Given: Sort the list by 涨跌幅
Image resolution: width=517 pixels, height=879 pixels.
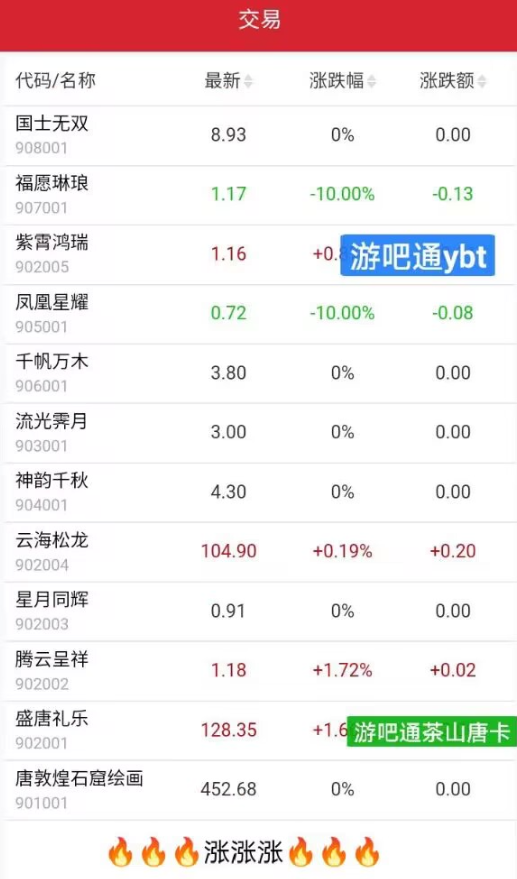Looking at the screenshot, I should 343,81.
